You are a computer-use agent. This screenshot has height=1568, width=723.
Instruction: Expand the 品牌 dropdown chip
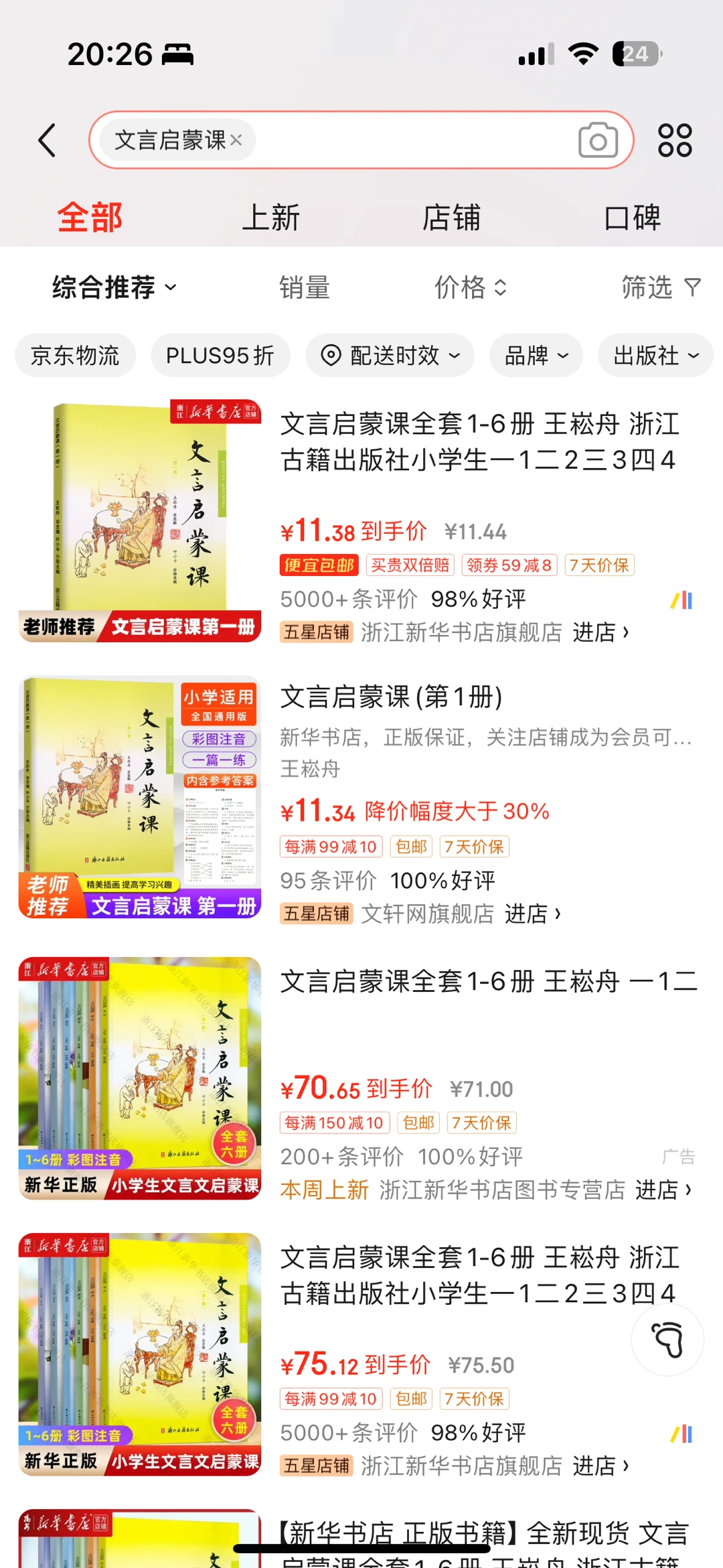pos(536,355)
